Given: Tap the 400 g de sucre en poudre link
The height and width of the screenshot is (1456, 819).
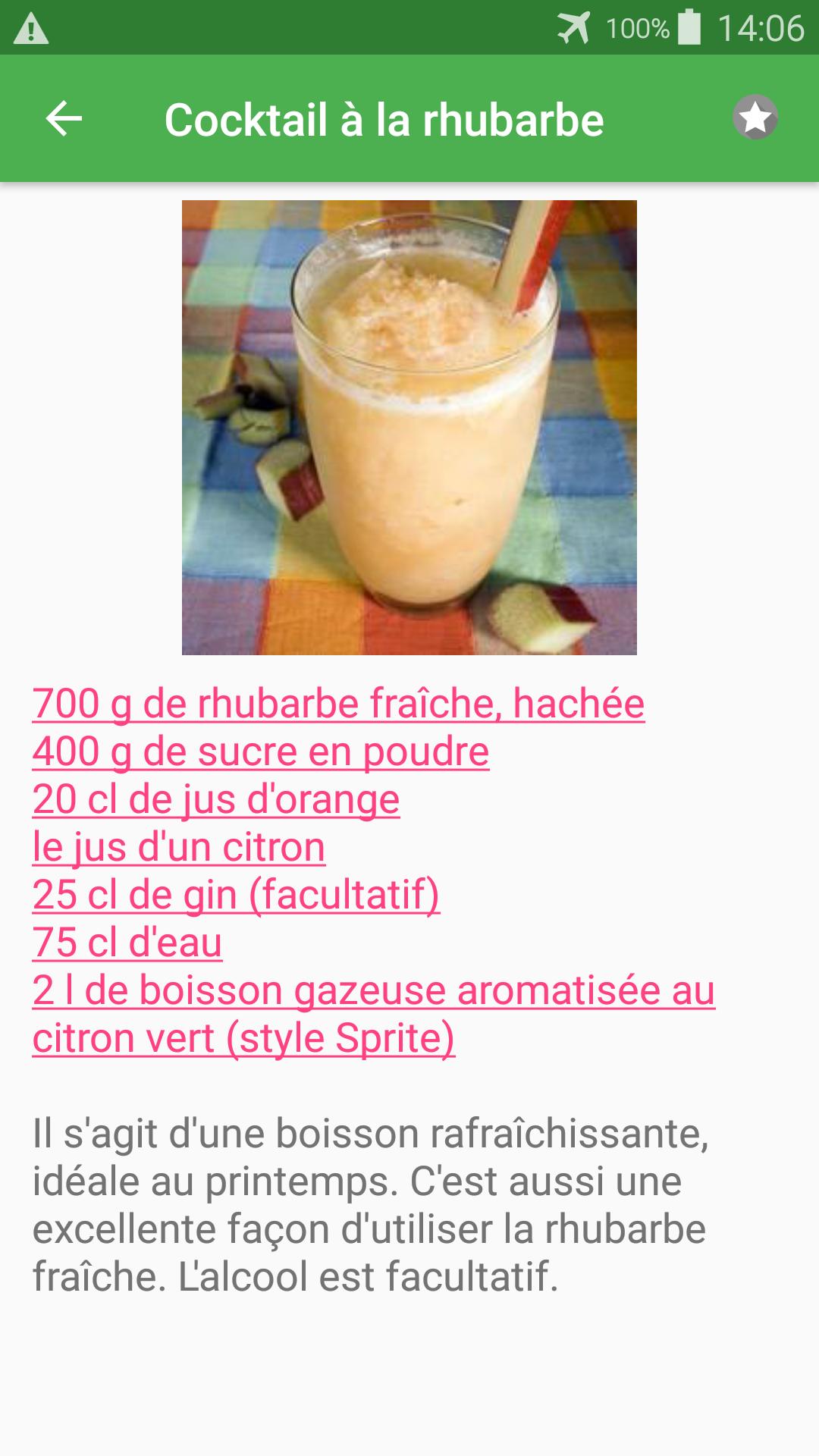Looking at the screenshot, I should [260, 751].
